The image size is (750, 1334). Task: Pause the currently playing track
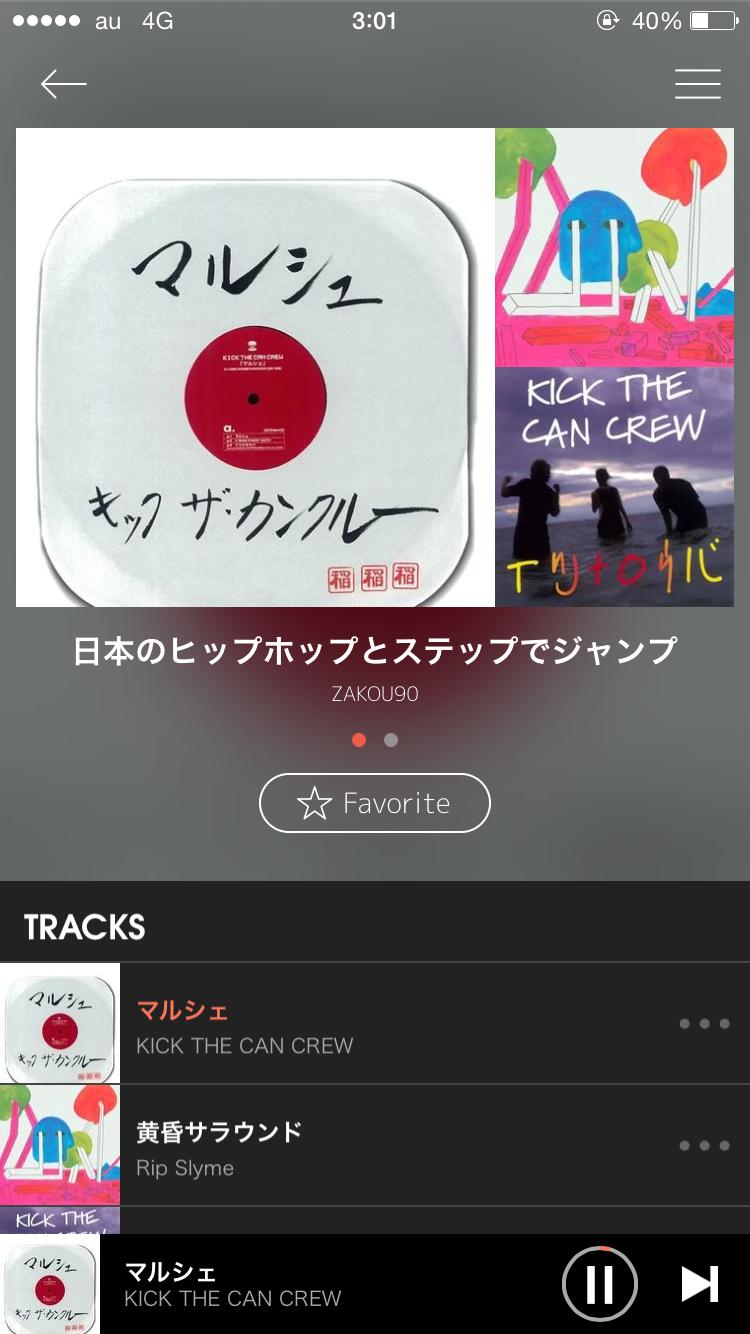(x=599, y=1283)
